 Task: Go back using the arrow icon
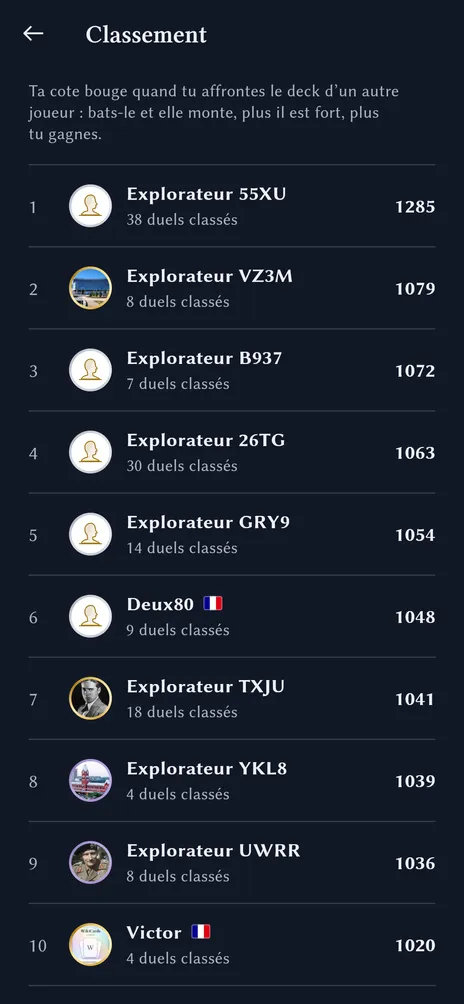coord(33,34)
